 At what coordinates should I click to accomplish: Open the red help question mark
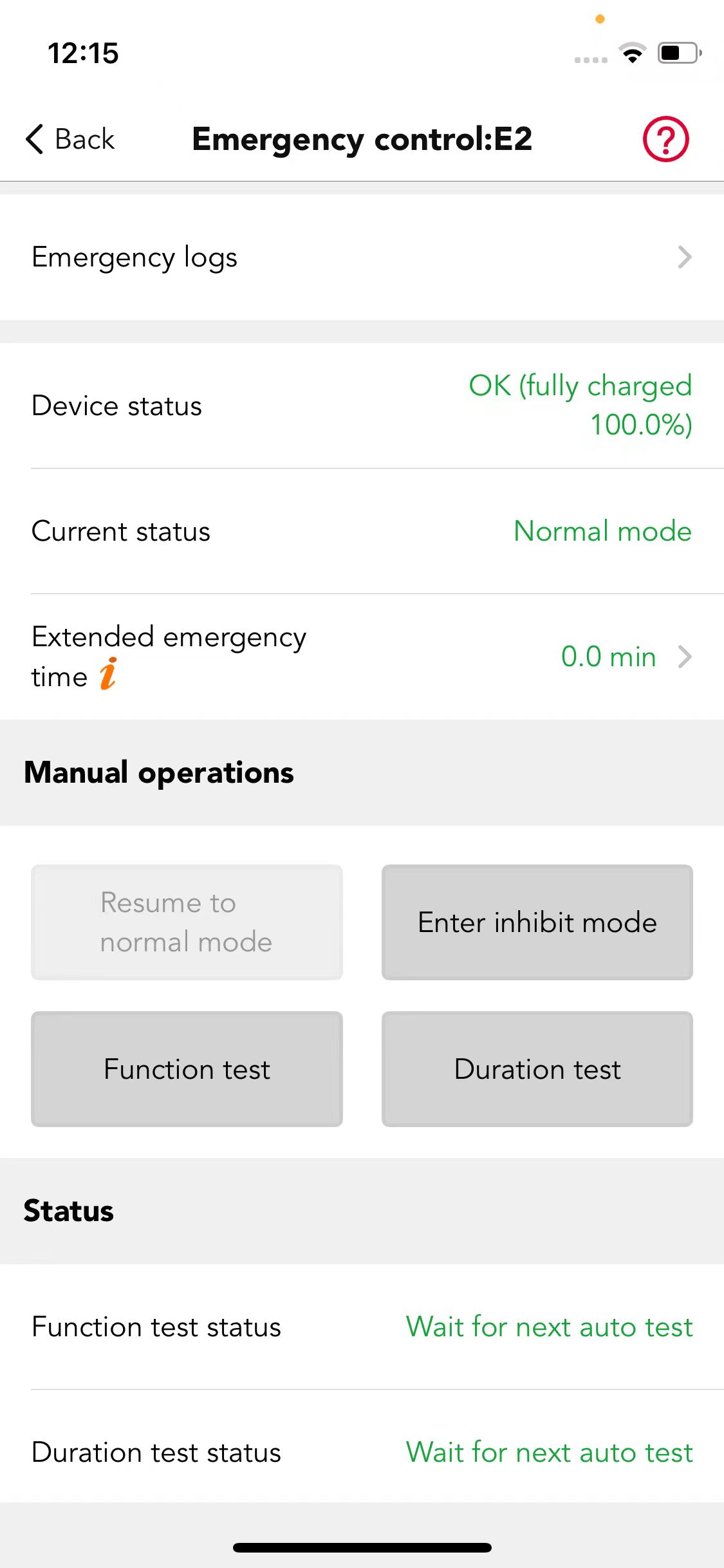click(x=665, y=139)
